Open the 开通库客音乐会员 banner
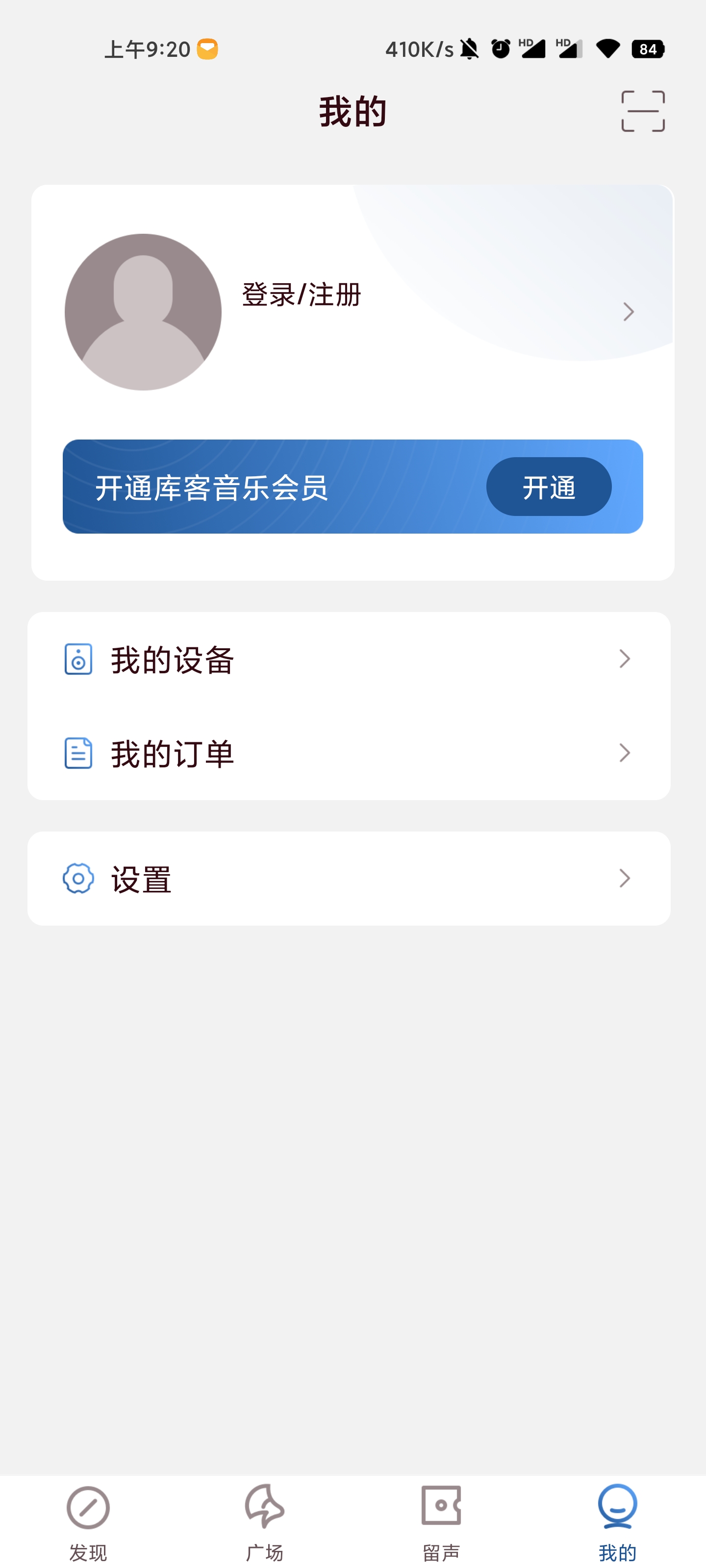This screenshot has width=706, height=1568. [x=244, y=487]
